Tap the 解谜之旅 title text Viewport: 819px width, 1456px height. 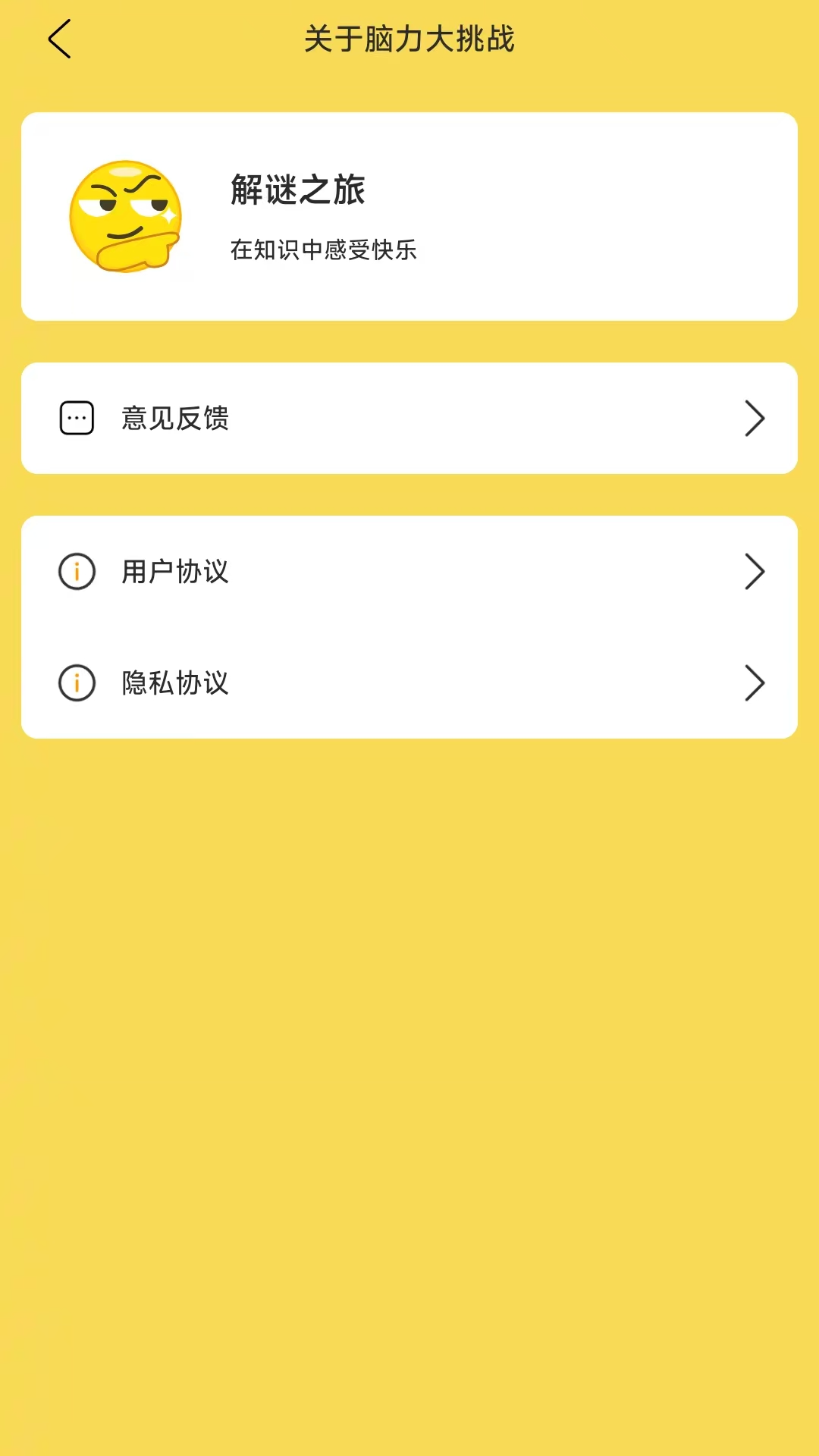point(297,191)
